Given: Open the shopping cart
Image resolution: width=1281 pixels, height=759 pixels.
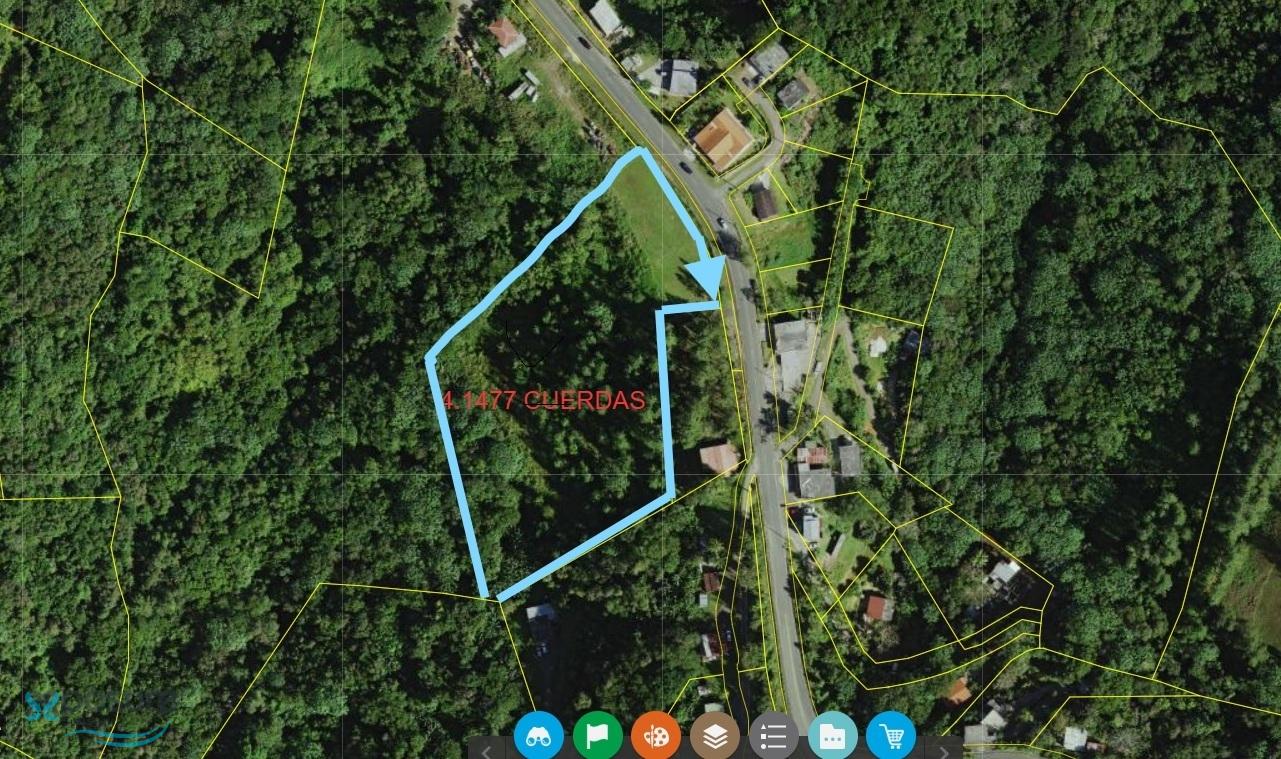Looking at the screenshot, I should 891,737.
